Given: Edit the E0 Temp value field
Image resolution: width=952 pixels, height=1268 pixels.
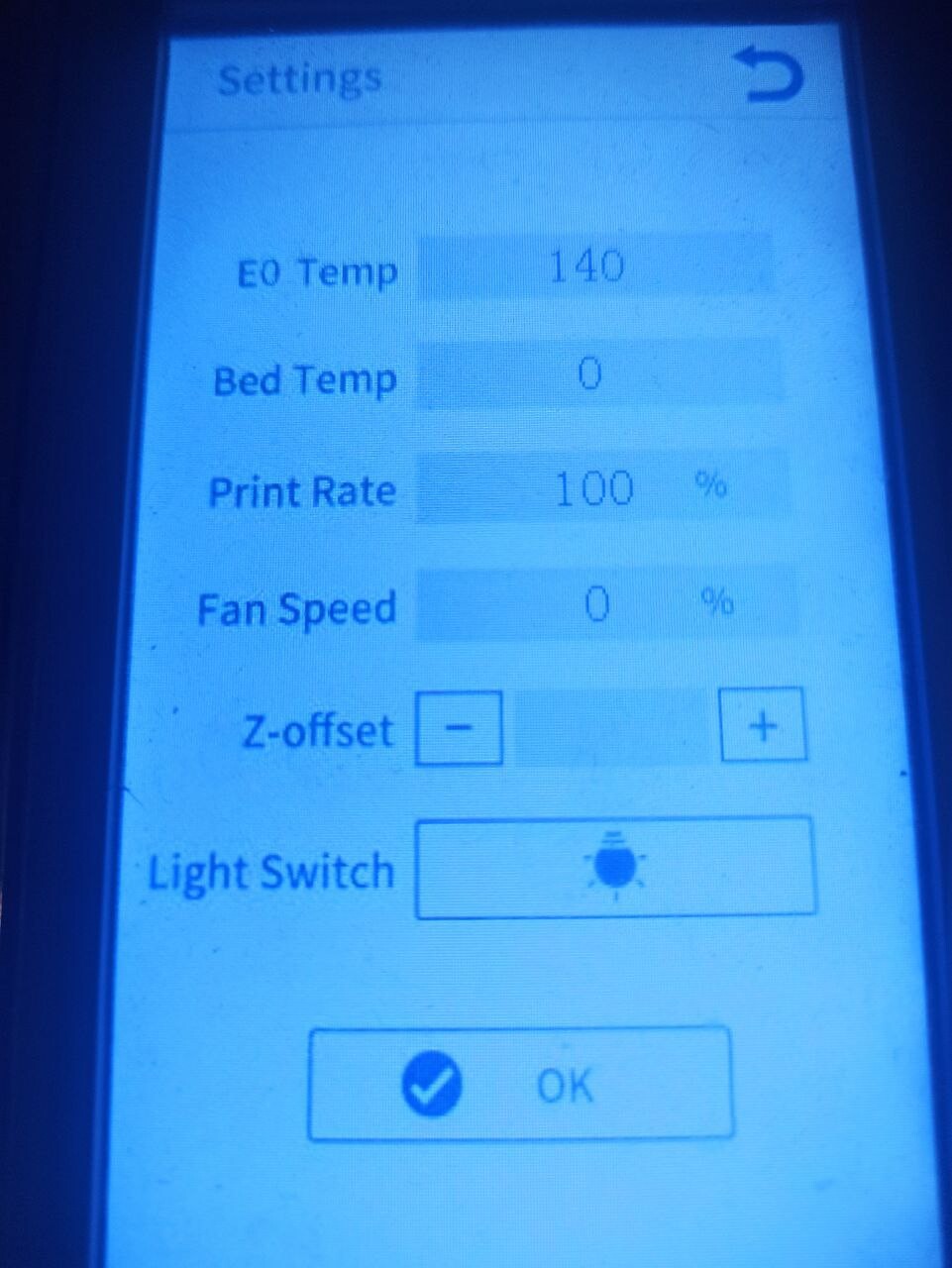Looking at the screenshot, I should click(x=592, y=265).
